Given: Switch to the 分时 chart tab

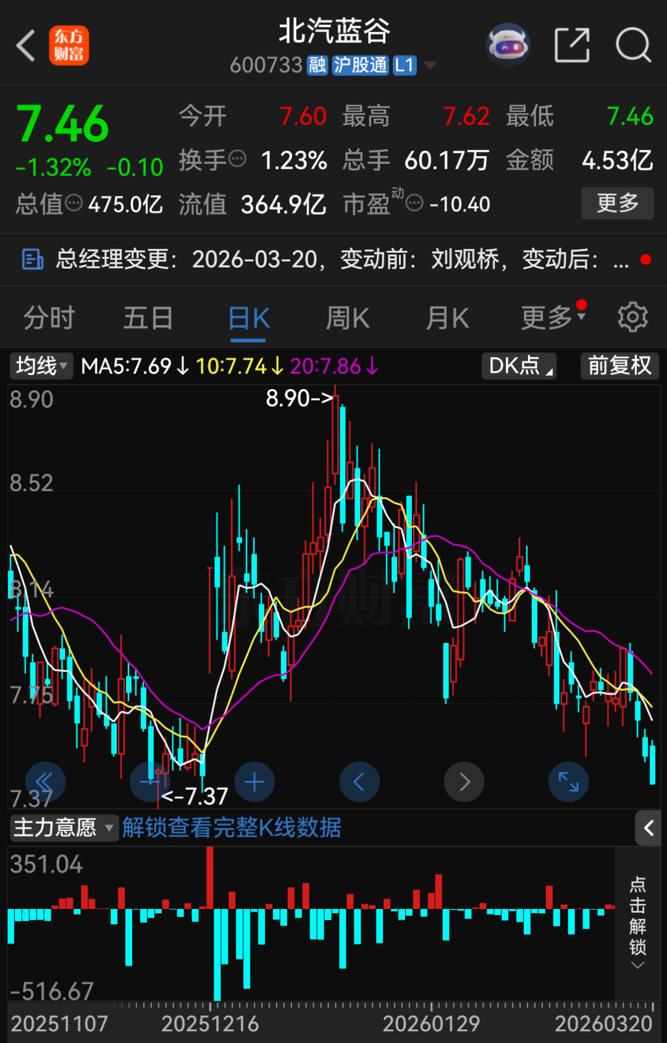Looking at the screenshot, I should [49, 318].
